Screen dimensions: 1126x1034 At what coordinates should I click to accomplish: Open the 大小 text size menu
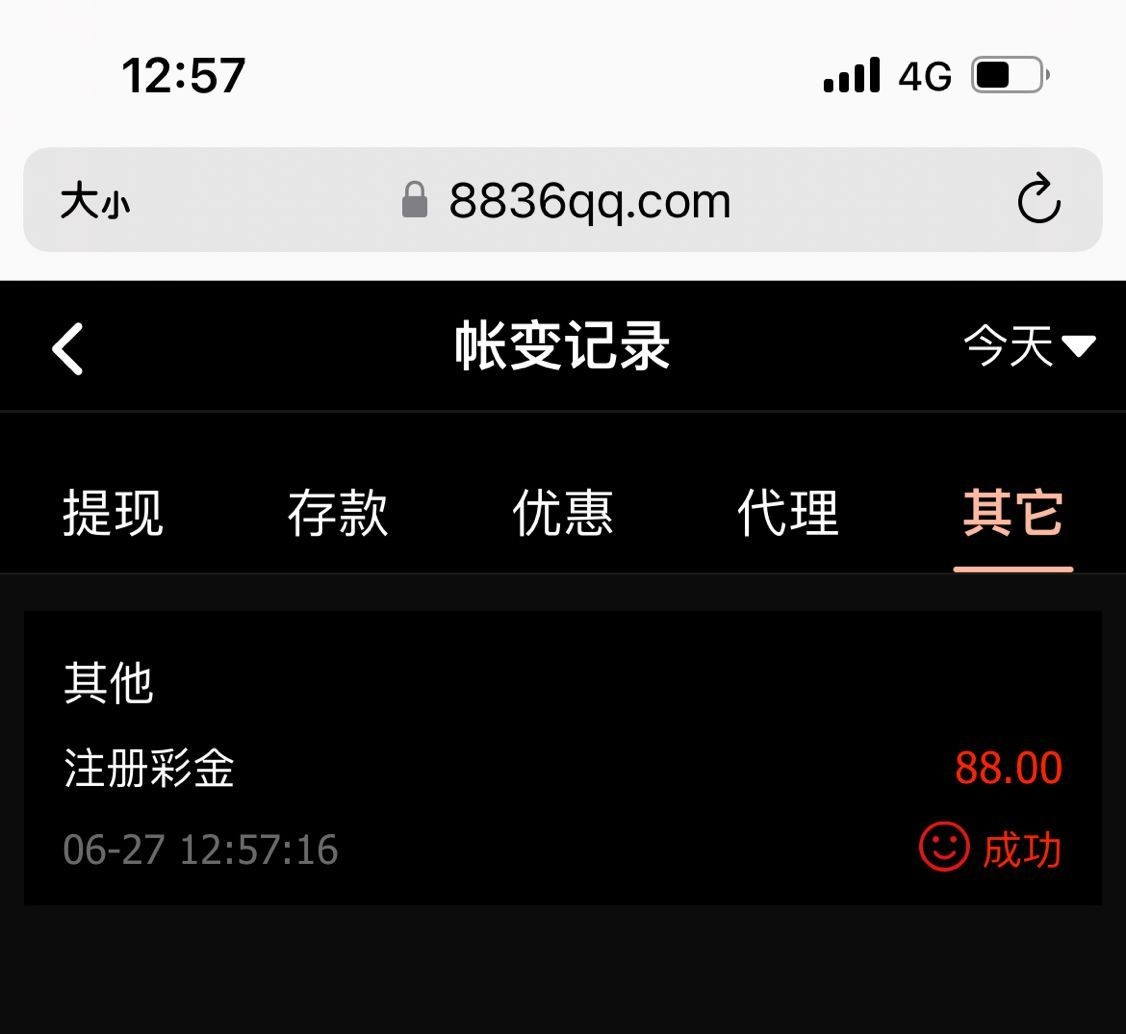[95, 202]
